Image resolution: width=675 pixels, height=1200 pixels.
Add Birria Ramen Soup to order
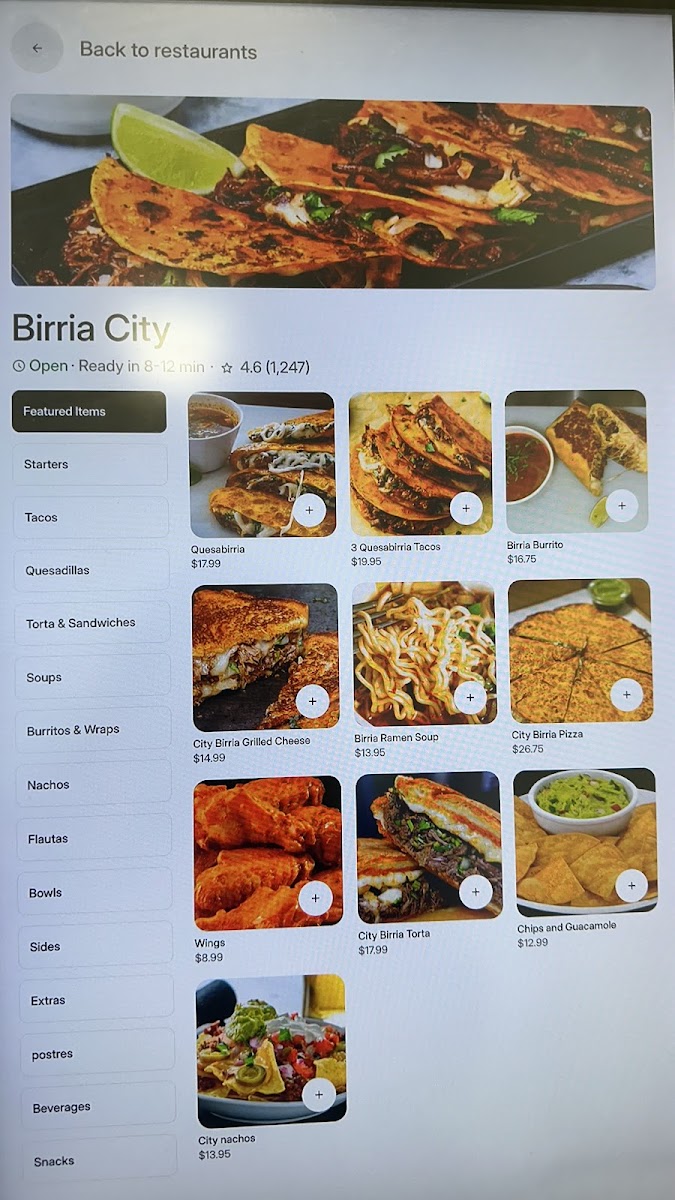coord(470,698)
